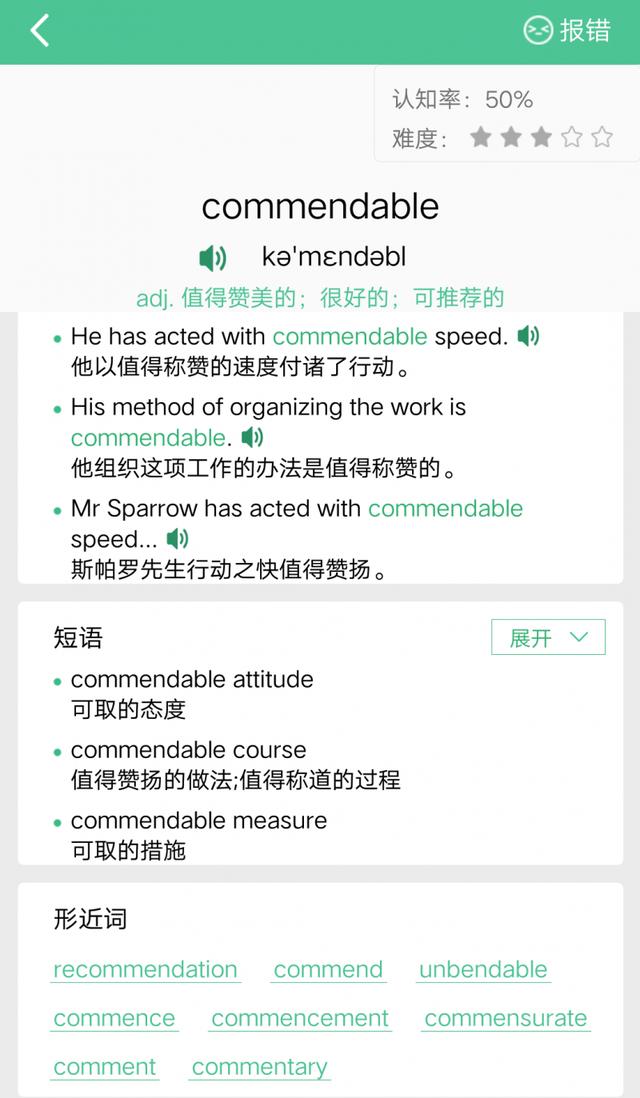Open the similar word comment
This screenshot has height=1098, width=640.
pyautogui.click(x=104, y=1067)
